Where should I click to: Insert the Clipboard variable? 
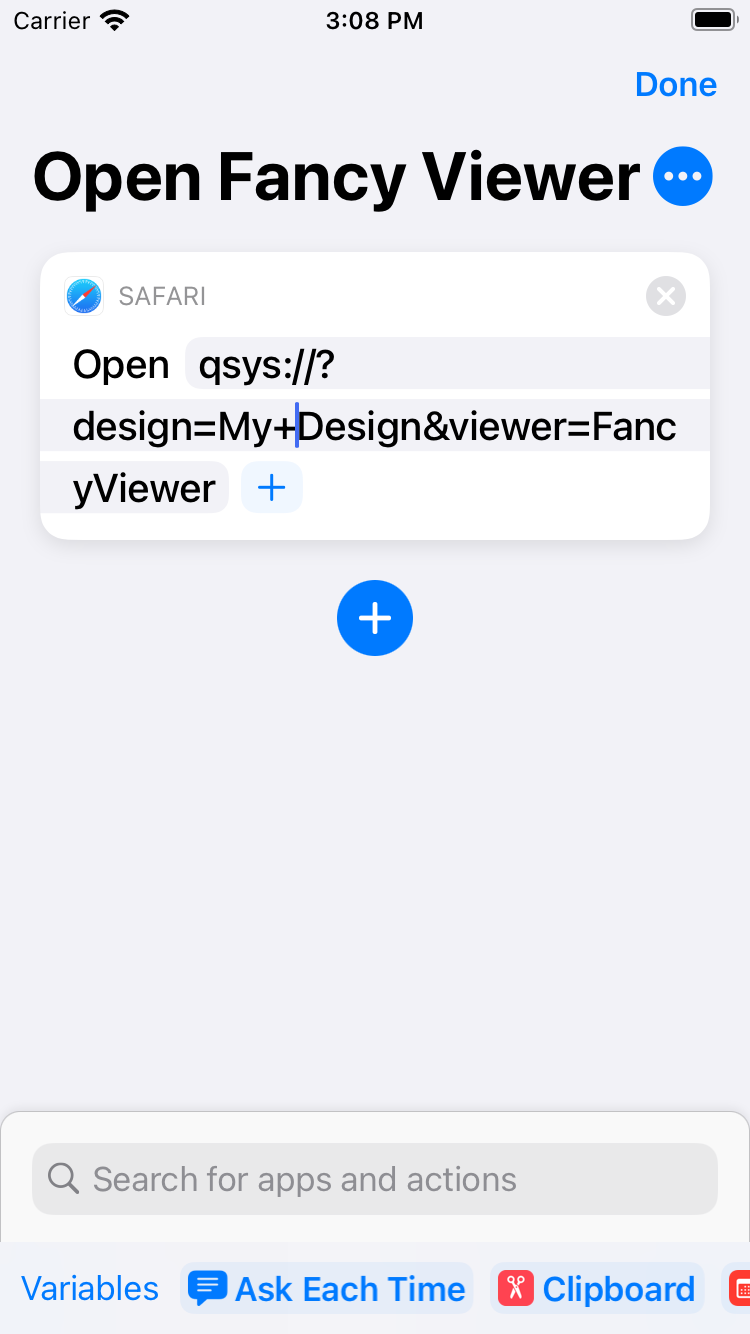[597, 1289]
